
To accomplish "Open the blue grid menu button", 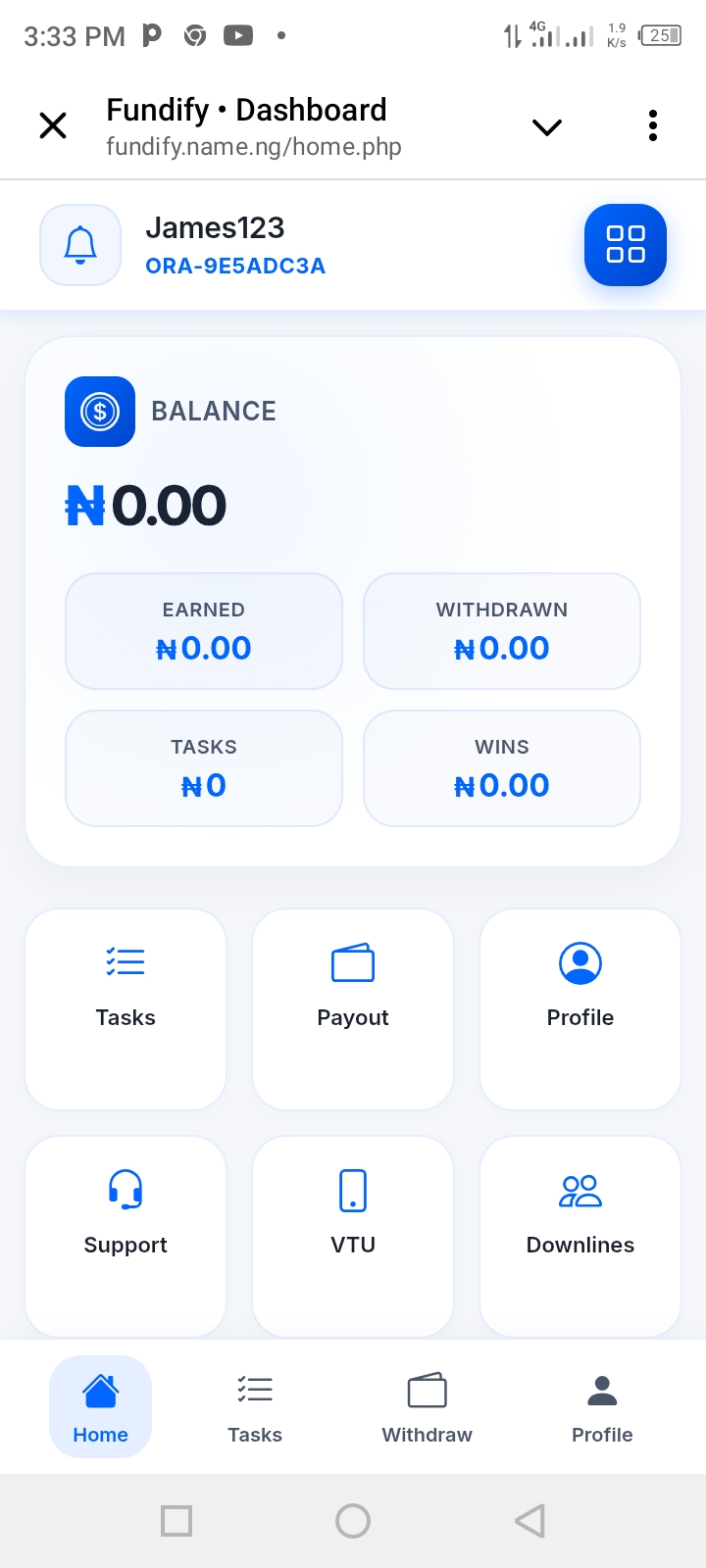I will coord(626,245).
